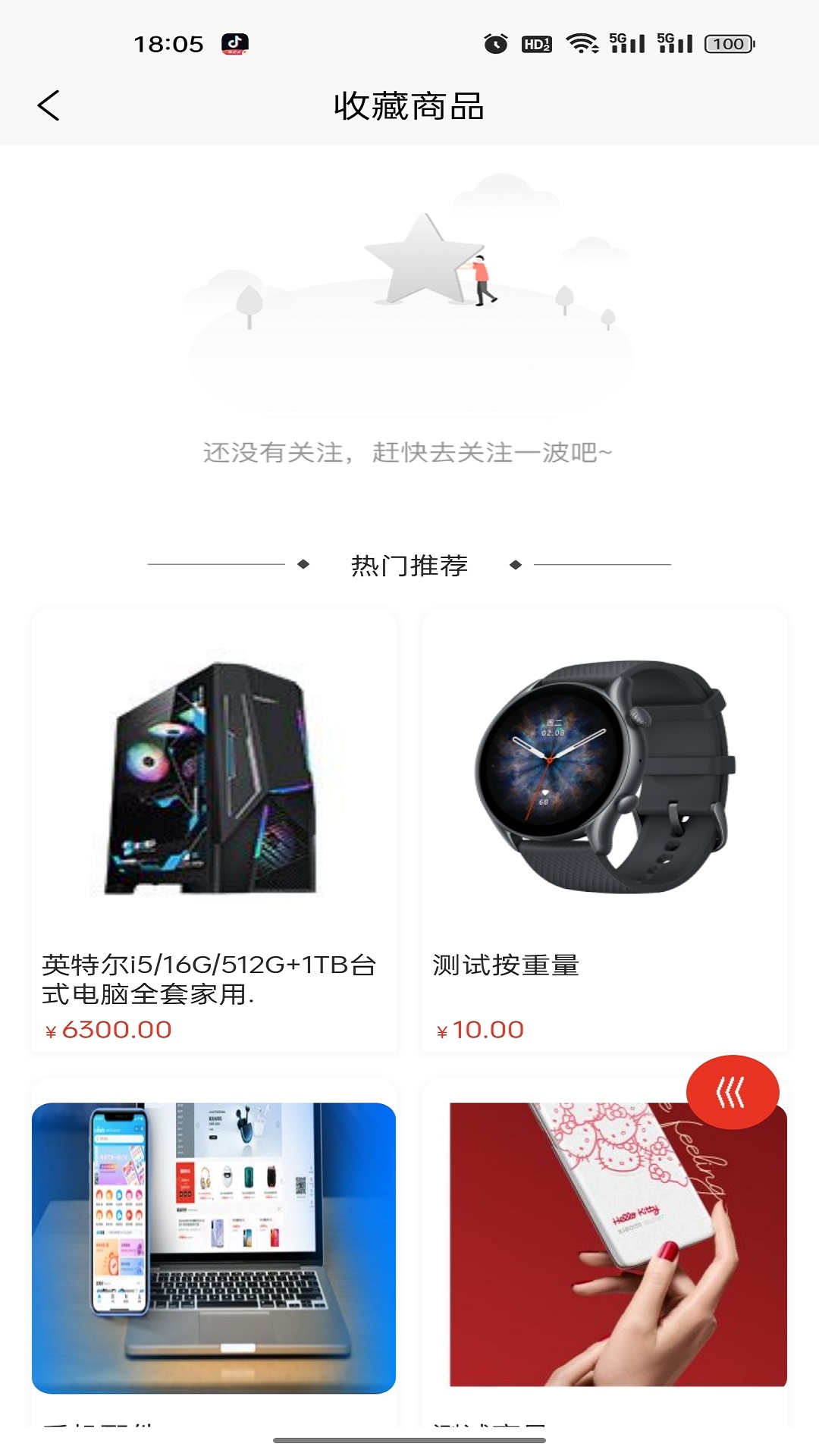Collapse the red floating quick-menu chevron button
The image size is (819, 1456).
tap(733, 1091)
